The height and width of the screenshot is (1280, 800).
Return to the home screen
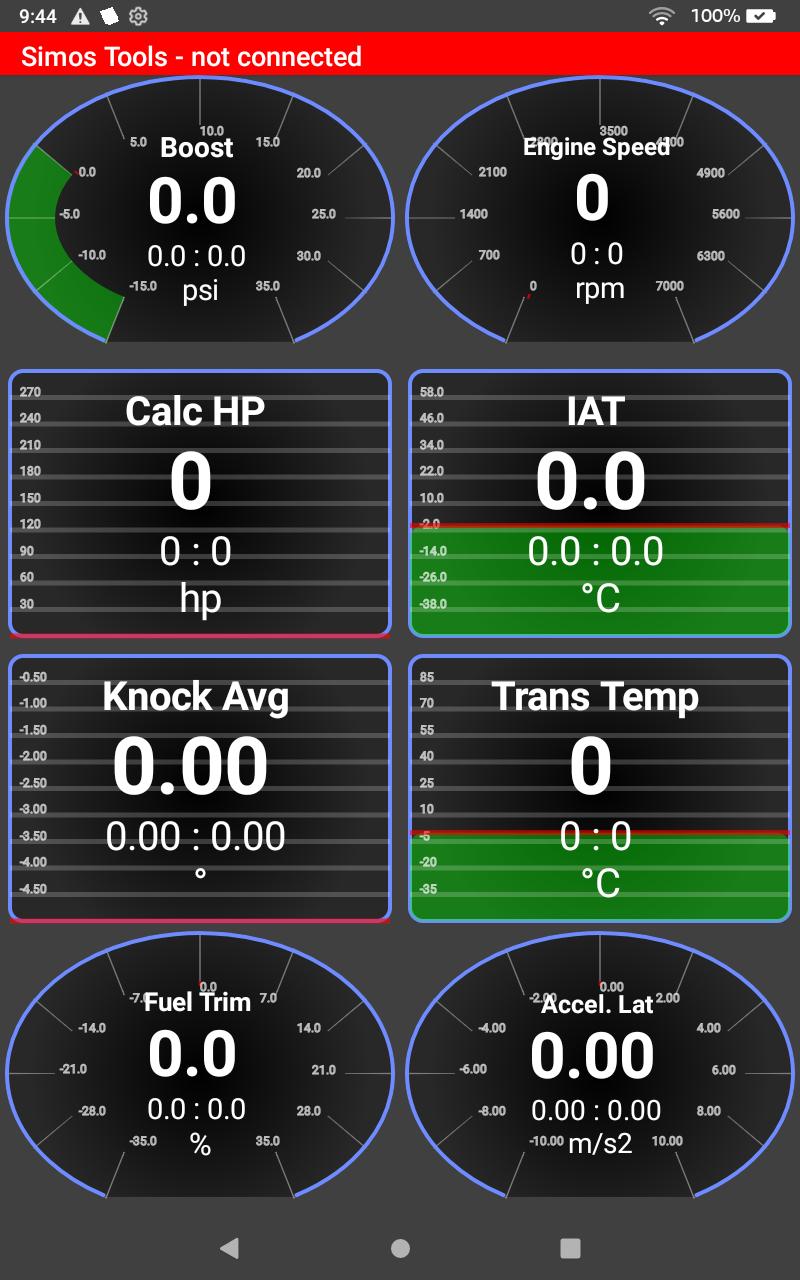(x=400, y=1247)
